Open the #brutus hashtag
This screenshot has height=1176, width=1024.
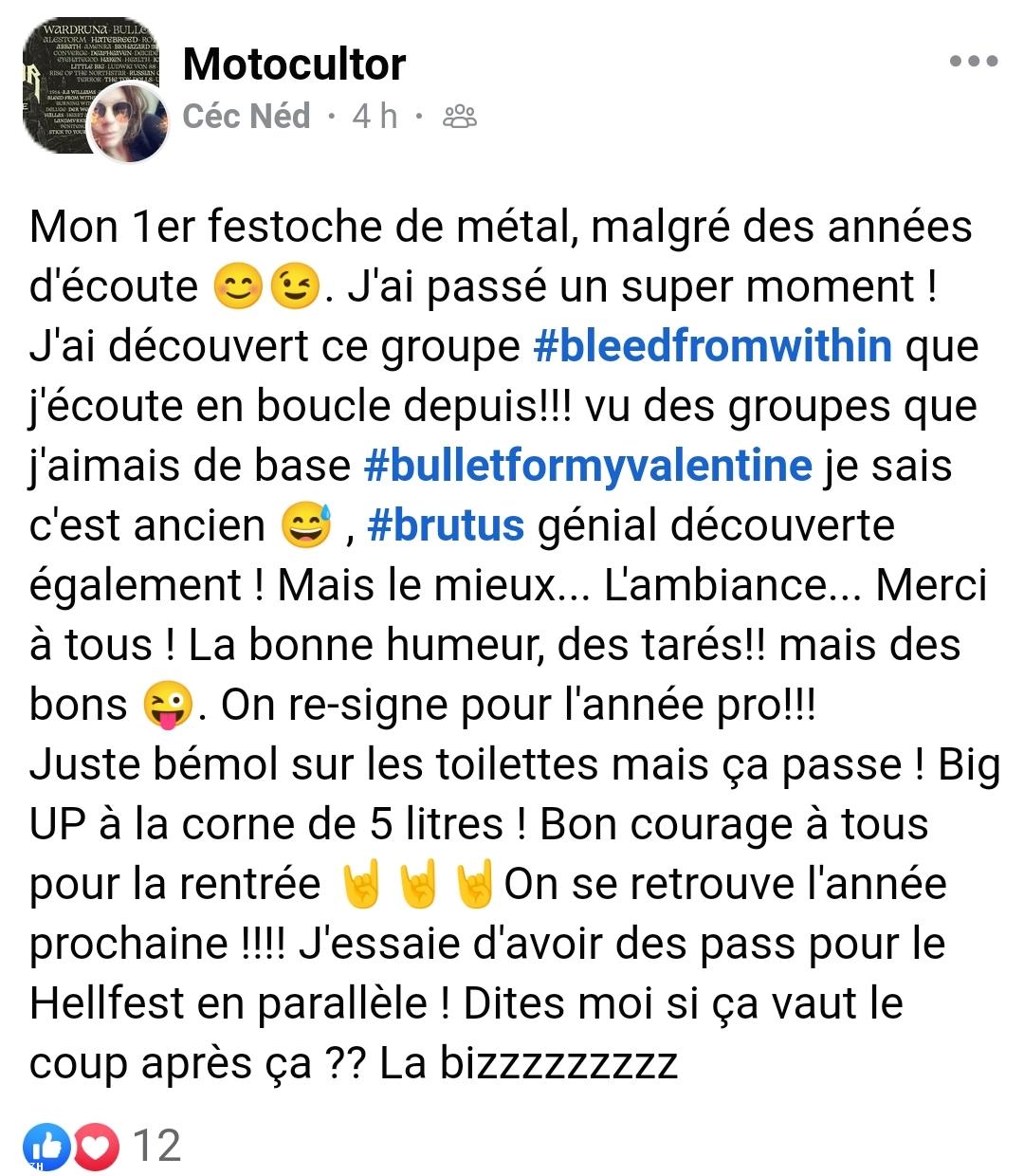pos(445,525)
